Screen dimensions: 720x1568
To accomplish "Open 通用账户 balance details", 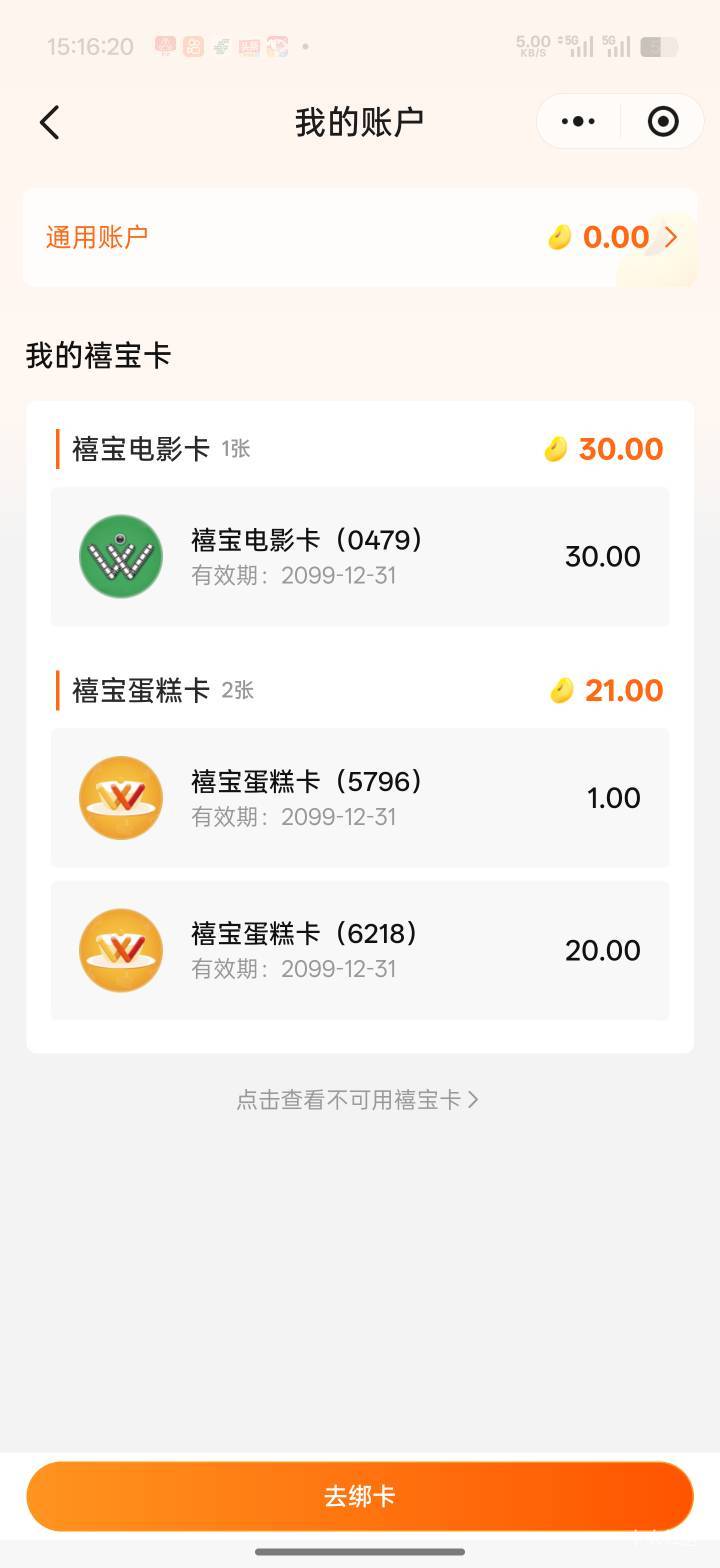I will click(x=360, y=237).
